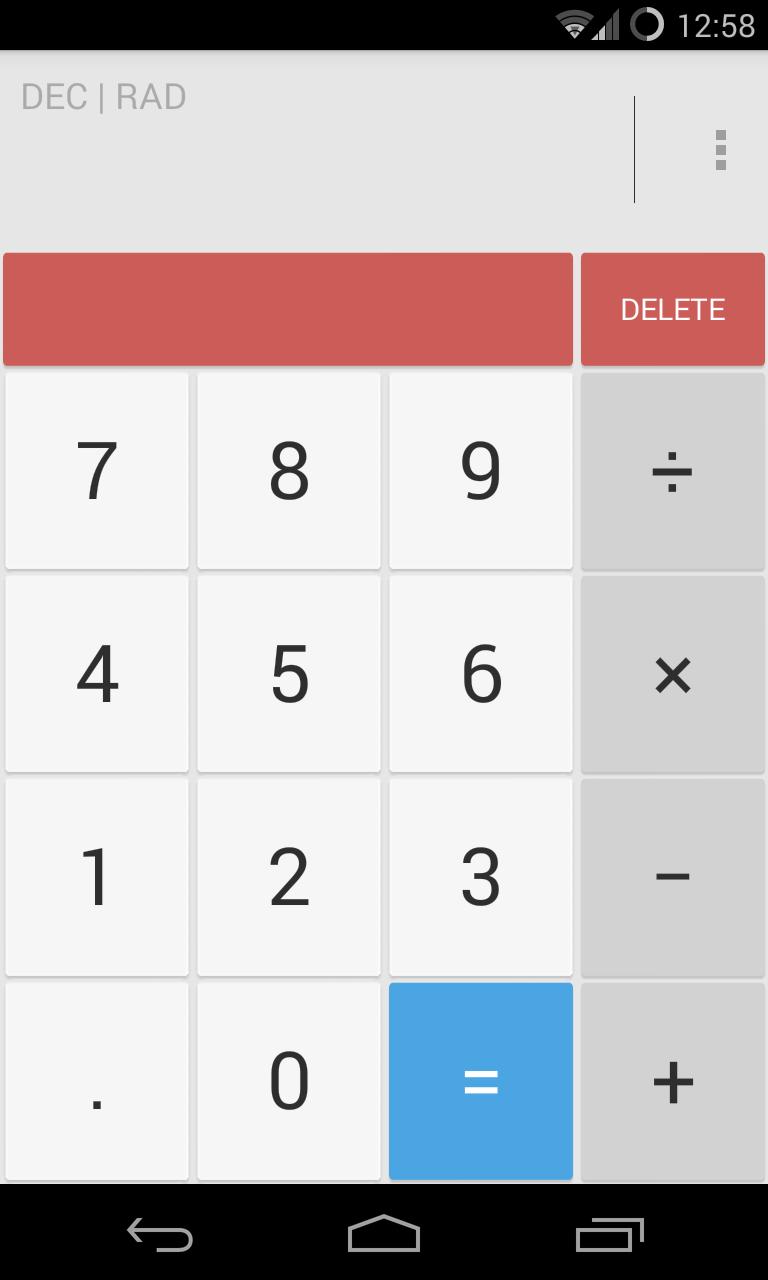Image resolution: width=768 pixels, height=1280 pixels.
Task: Tap the number 0 key
Action: [288, 1080]
